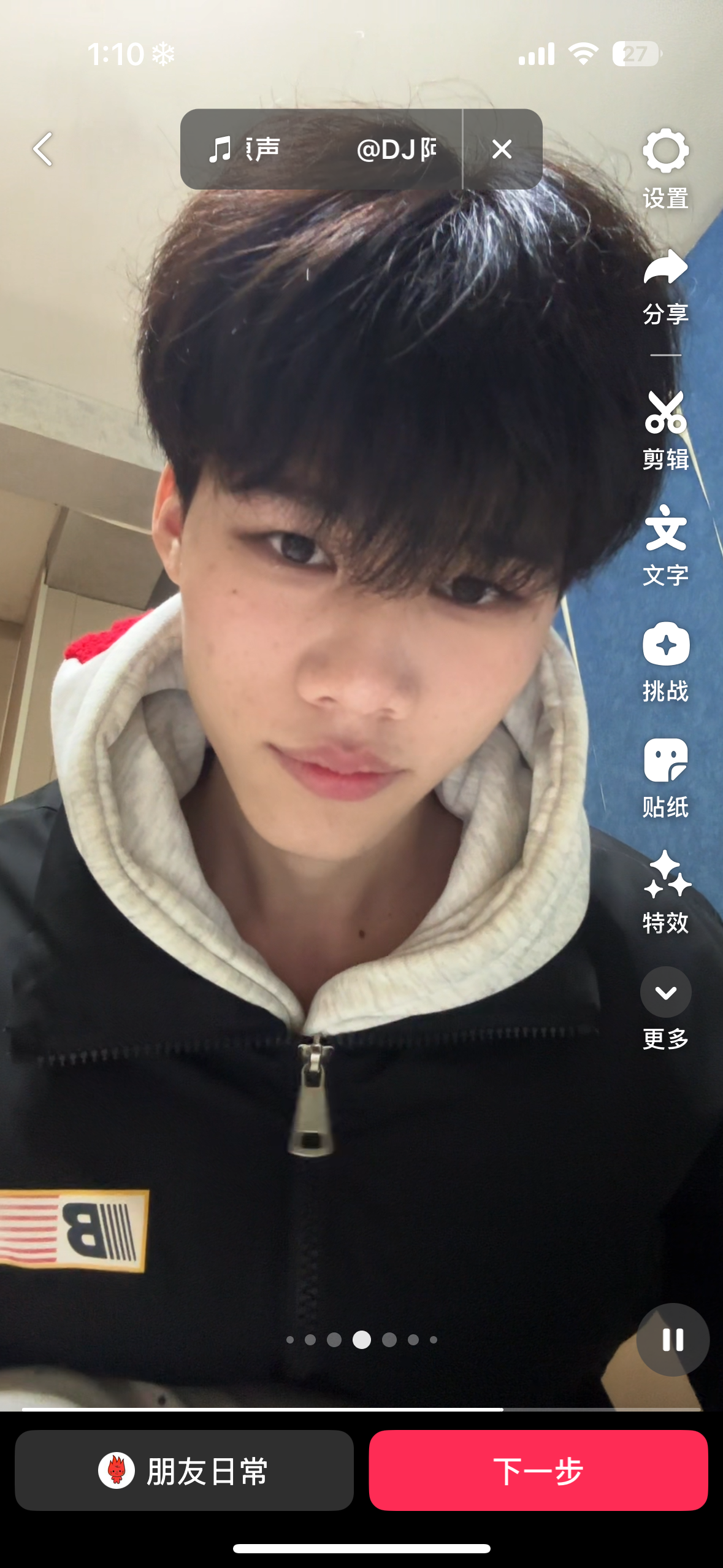This screenshot has height=1568, width=723.
Task: Open 特效 effects
Action: click(x=665, y=891)
